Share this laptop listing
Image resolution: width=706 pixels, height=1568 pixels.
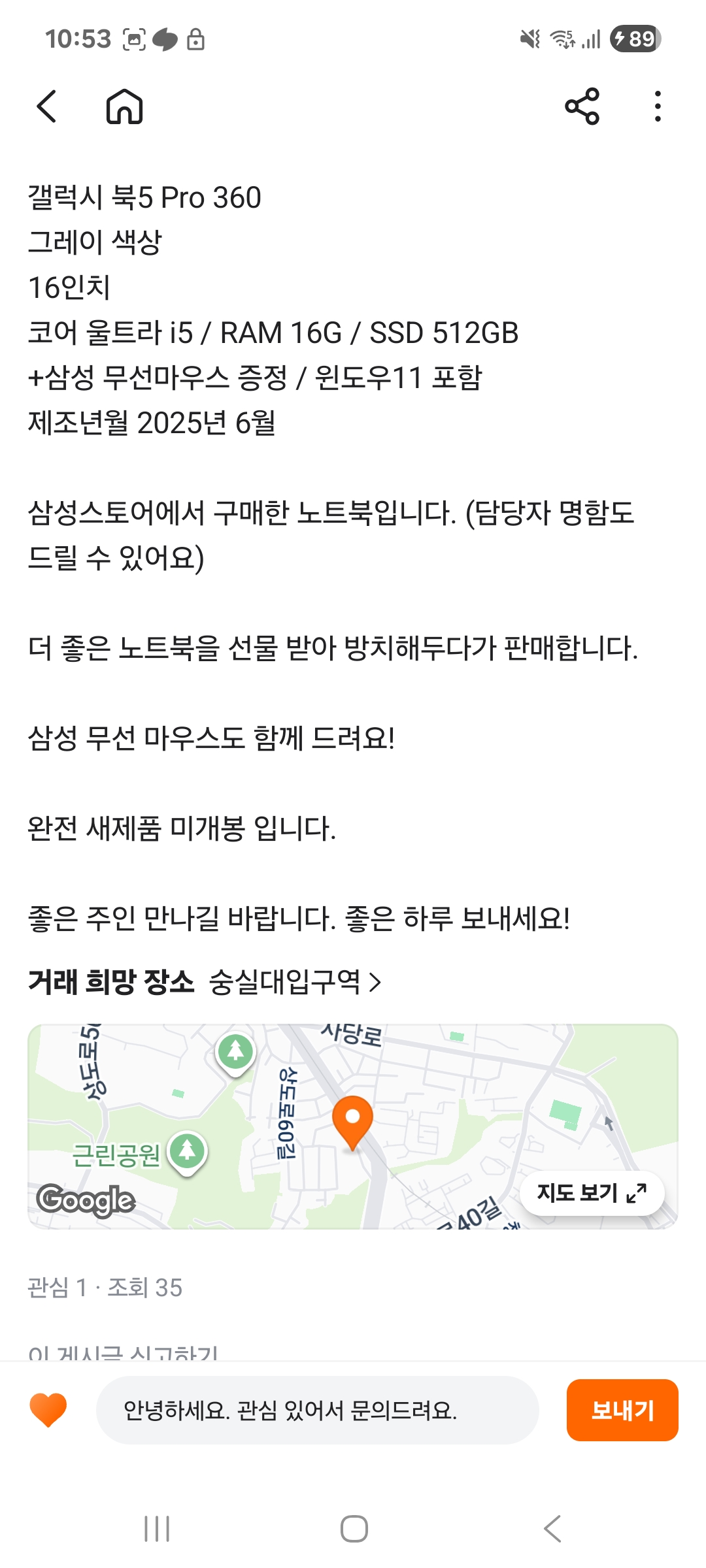(582, 106)
